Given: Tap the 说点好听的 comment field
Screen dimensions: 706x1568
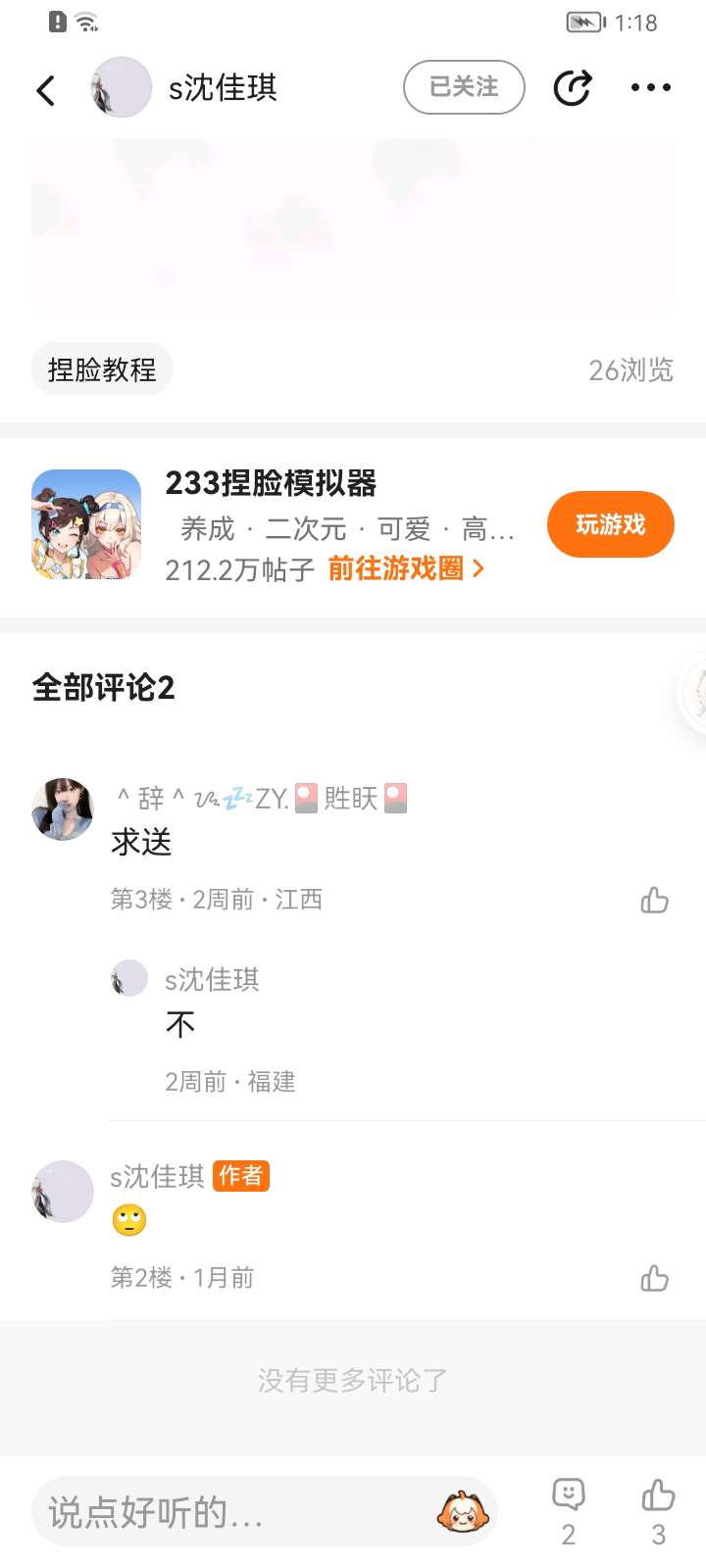Looking at the screenshot, I should [x=235, y=1512].
